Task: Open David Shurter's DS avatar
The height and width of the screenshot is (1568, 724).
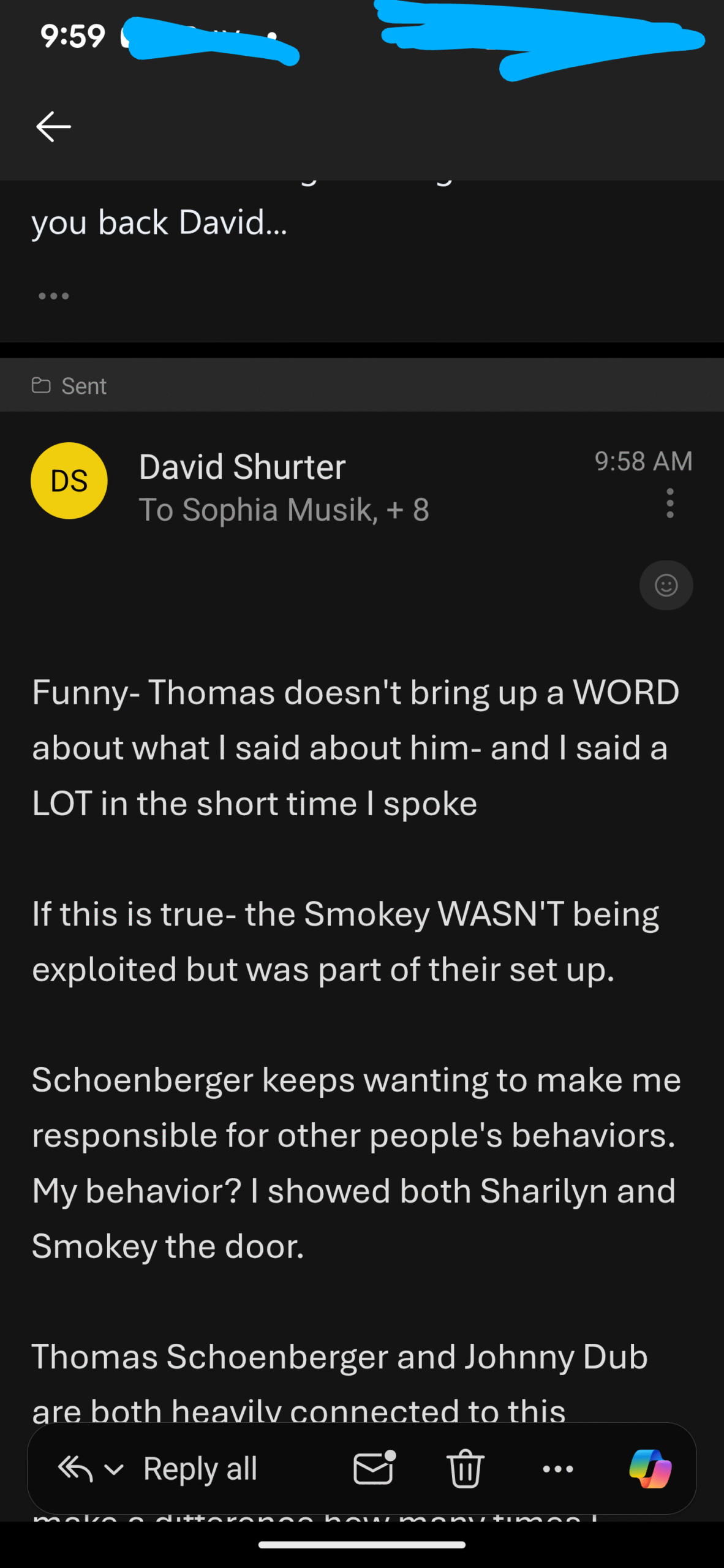Action: 69,481
